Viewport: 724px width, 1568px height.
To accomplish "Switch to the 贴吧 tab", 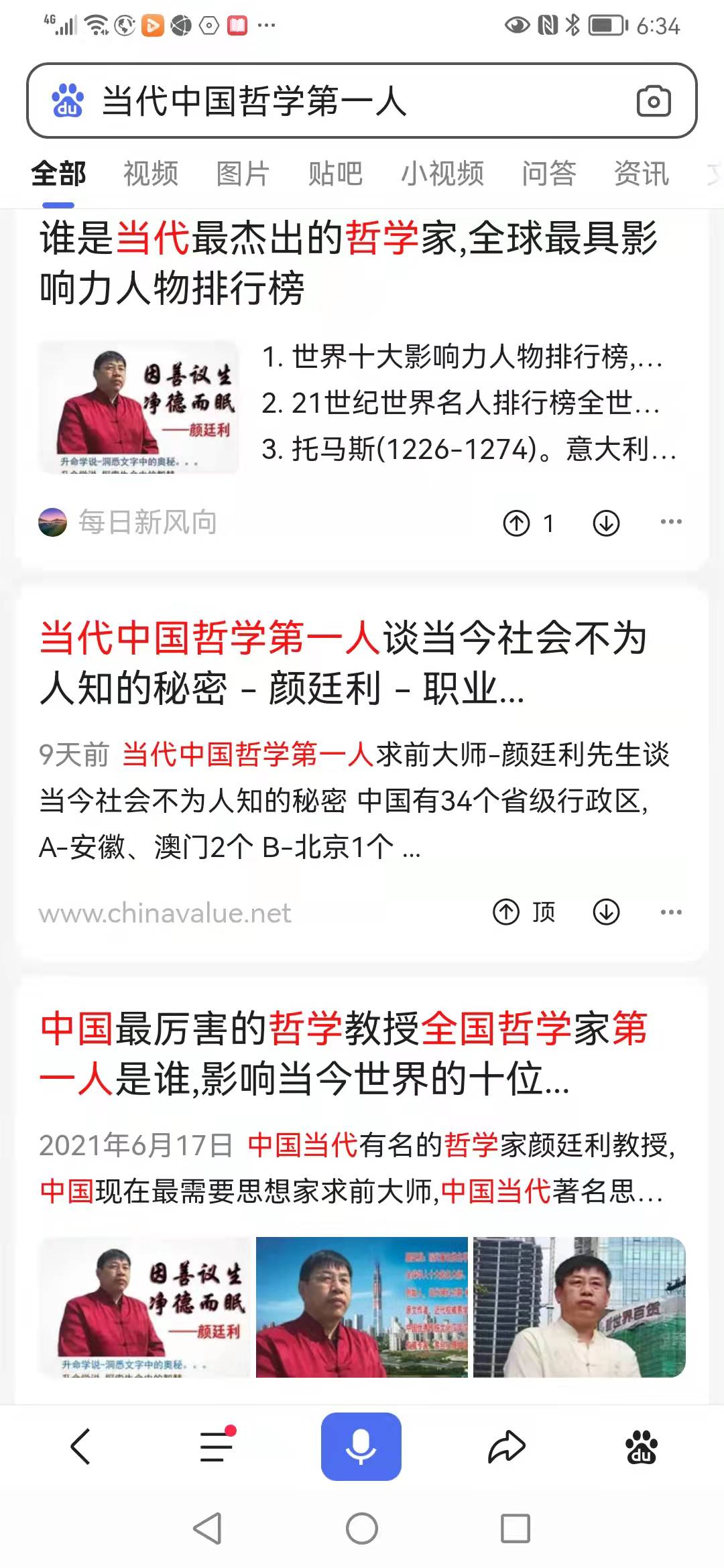I will [335, 174].
